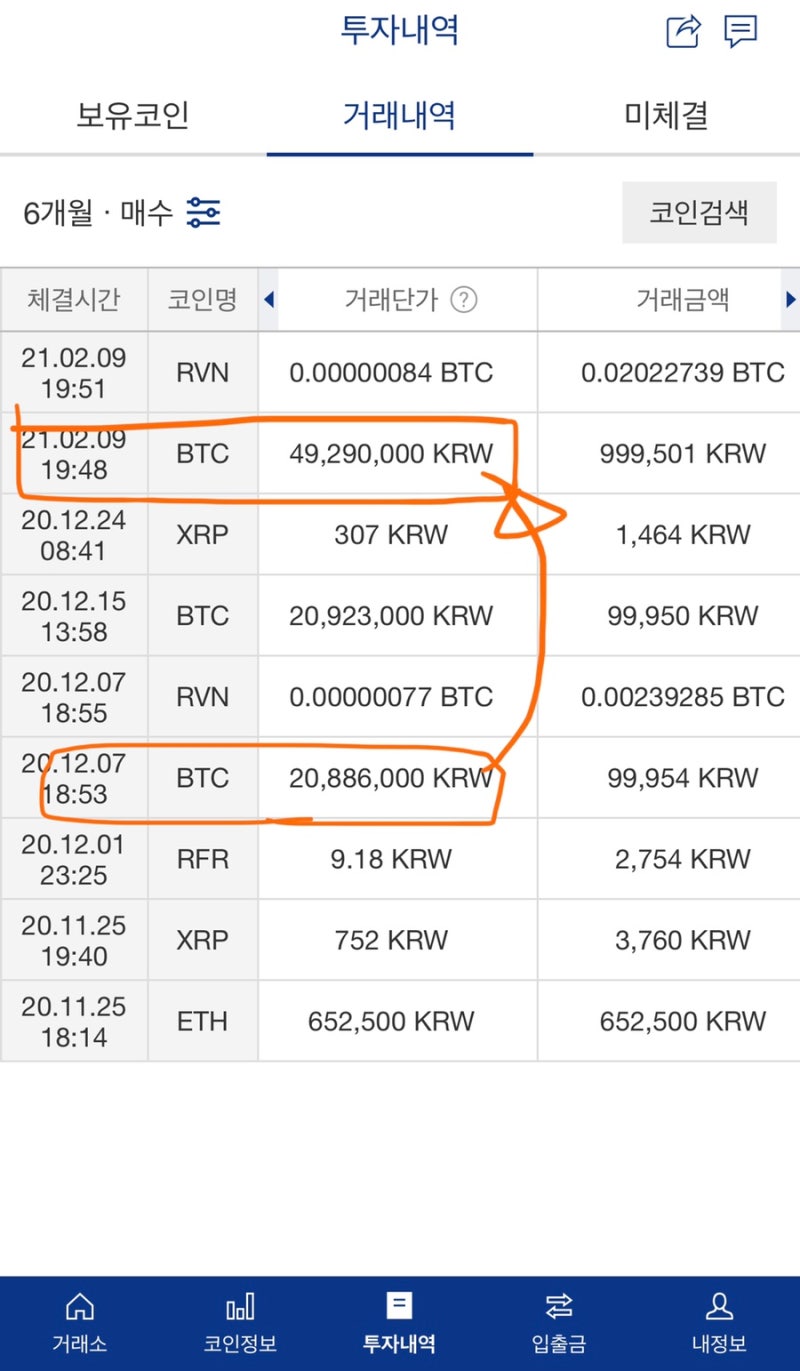This screenshot has width=800, height=1371.
Task: Open the chat message icon
Action: (740, 32)
